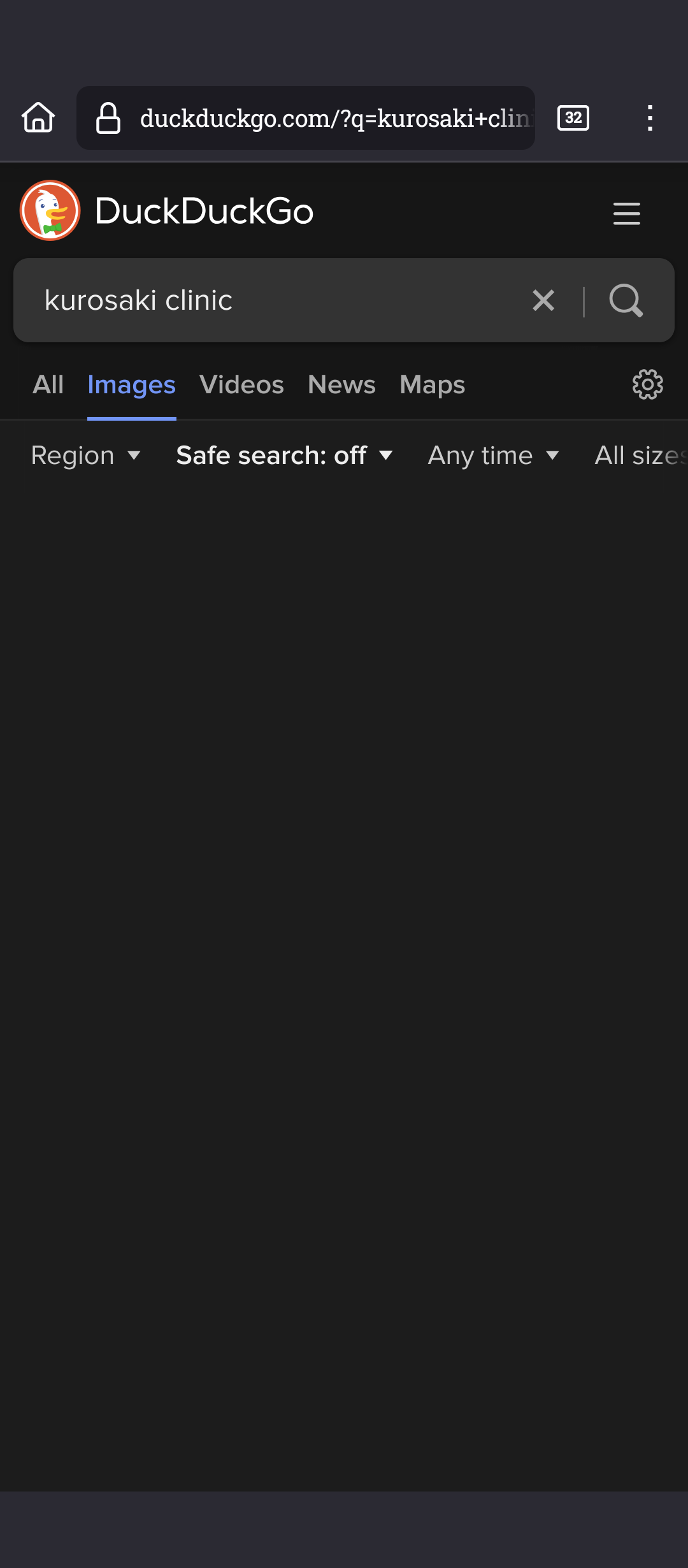Screen dimensions: 688x1568
Task: Select the Images tab
Action: pyautogui.click(x=131, y=385)
